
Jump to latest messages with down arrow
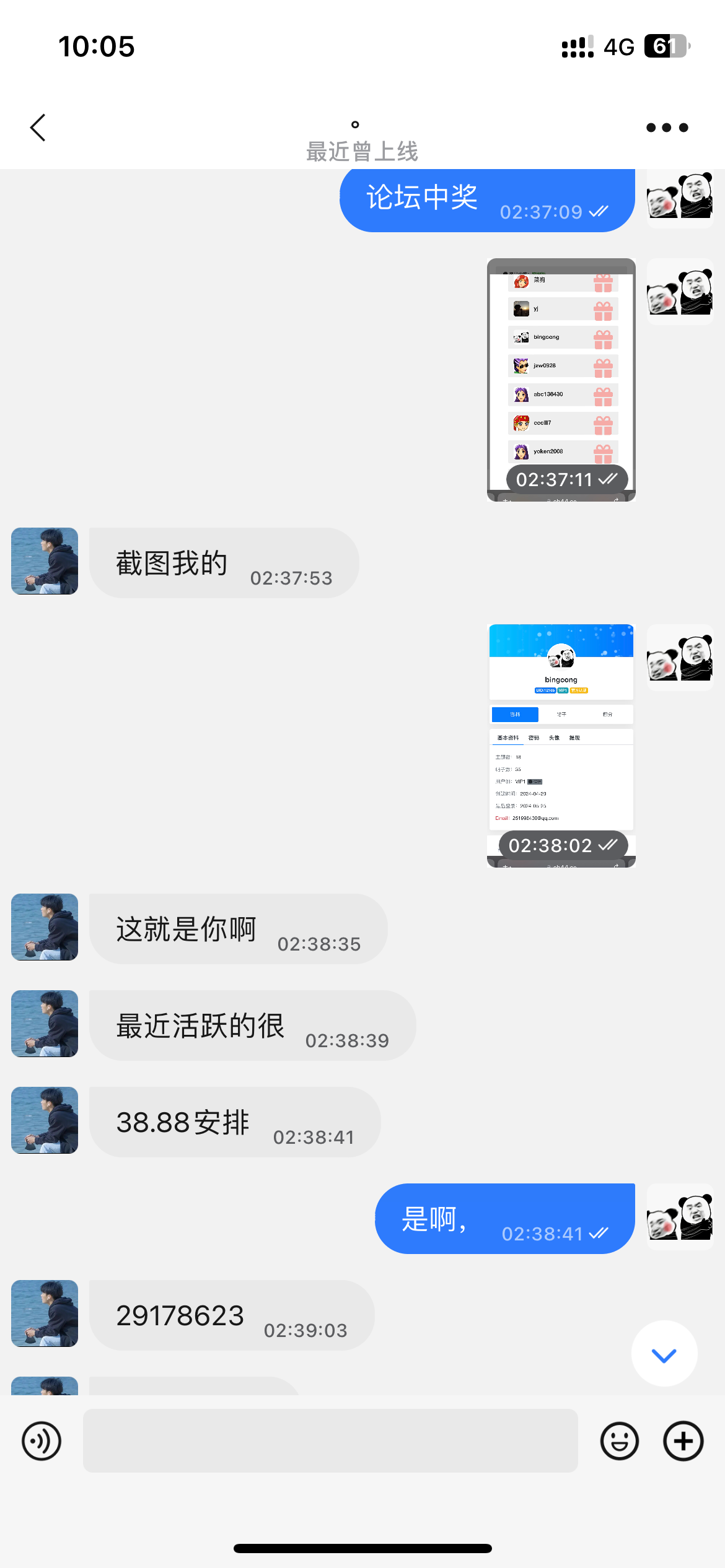point(664,1356)
